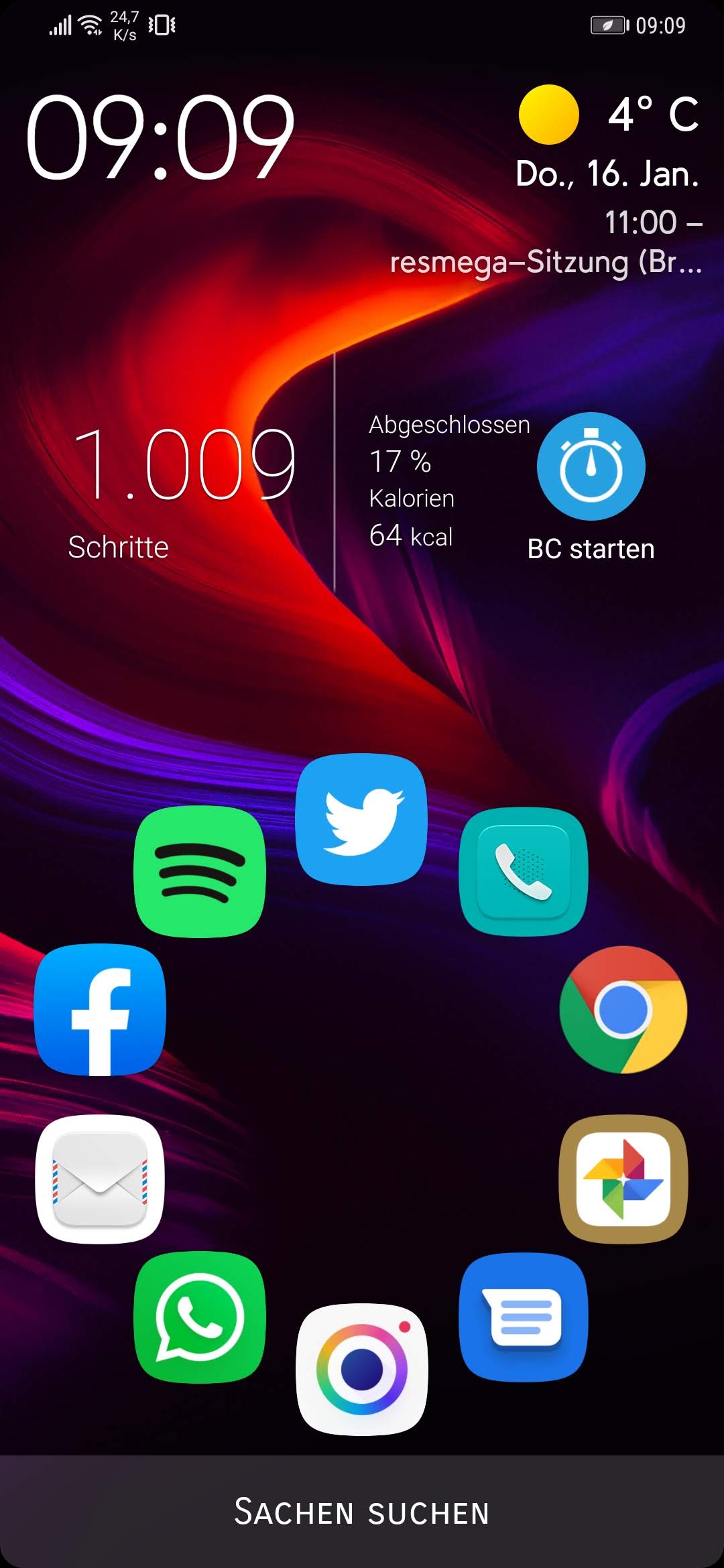Screen dimensions: 724x1568
Task: Open the Spotify app
Action: pyautogui.click(x=200, y=871)
